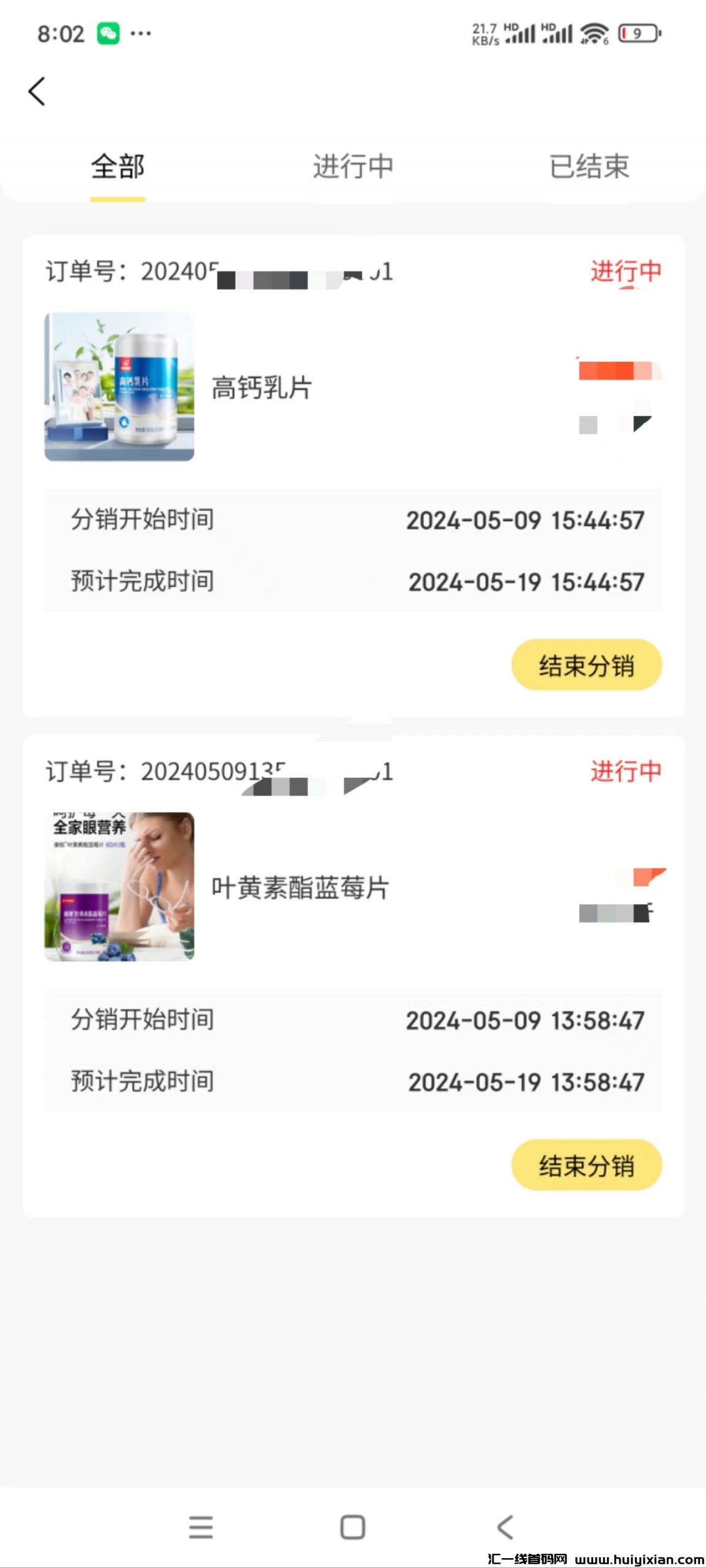Image resolution: width=706 pixels, height=1568 pixels.
Task: Open the 高钙乳片 order card
Action: pyautogui.click(x=262, y=388)
